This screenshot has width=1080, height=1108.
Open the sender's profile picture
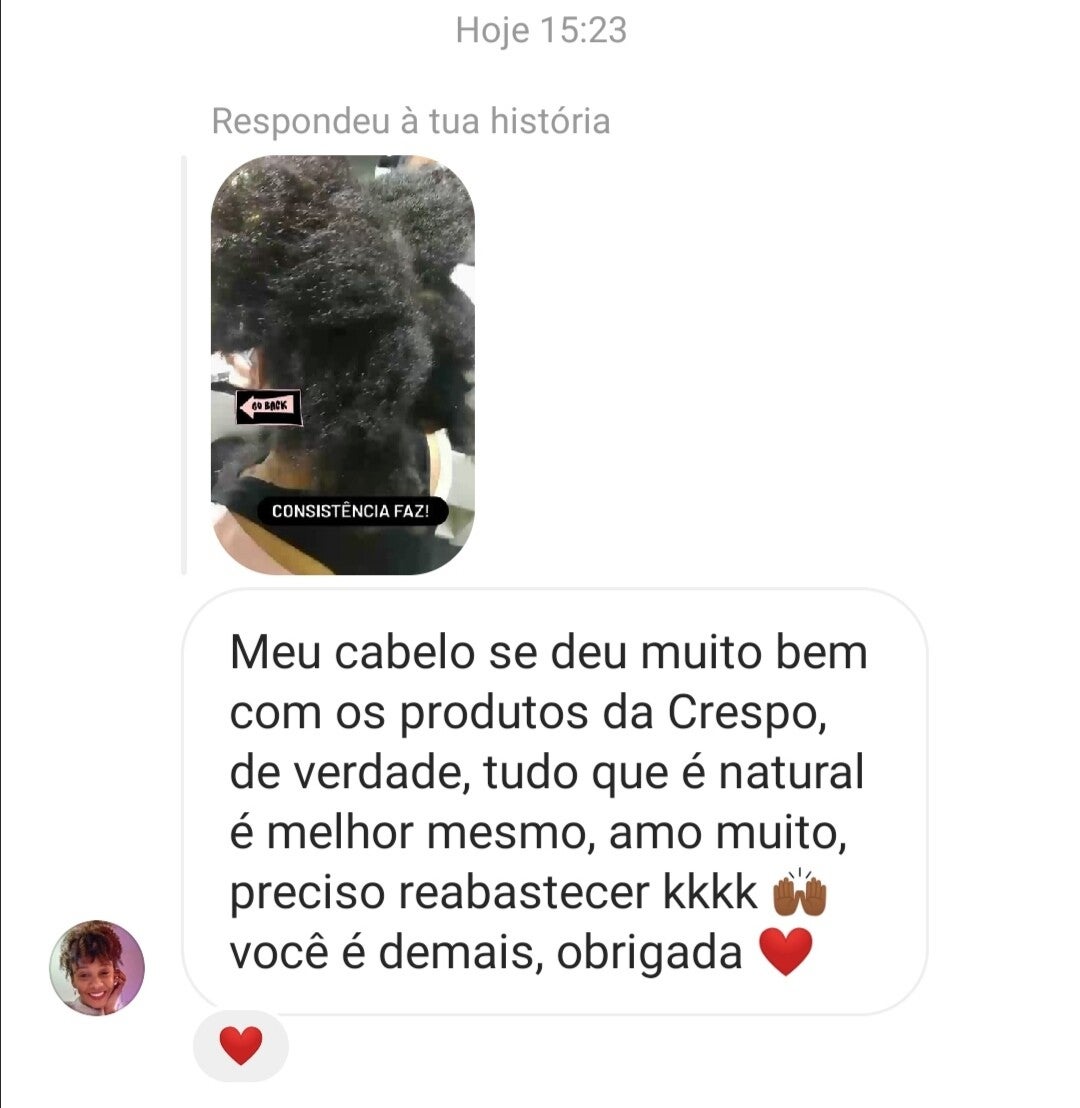[97, 968]
